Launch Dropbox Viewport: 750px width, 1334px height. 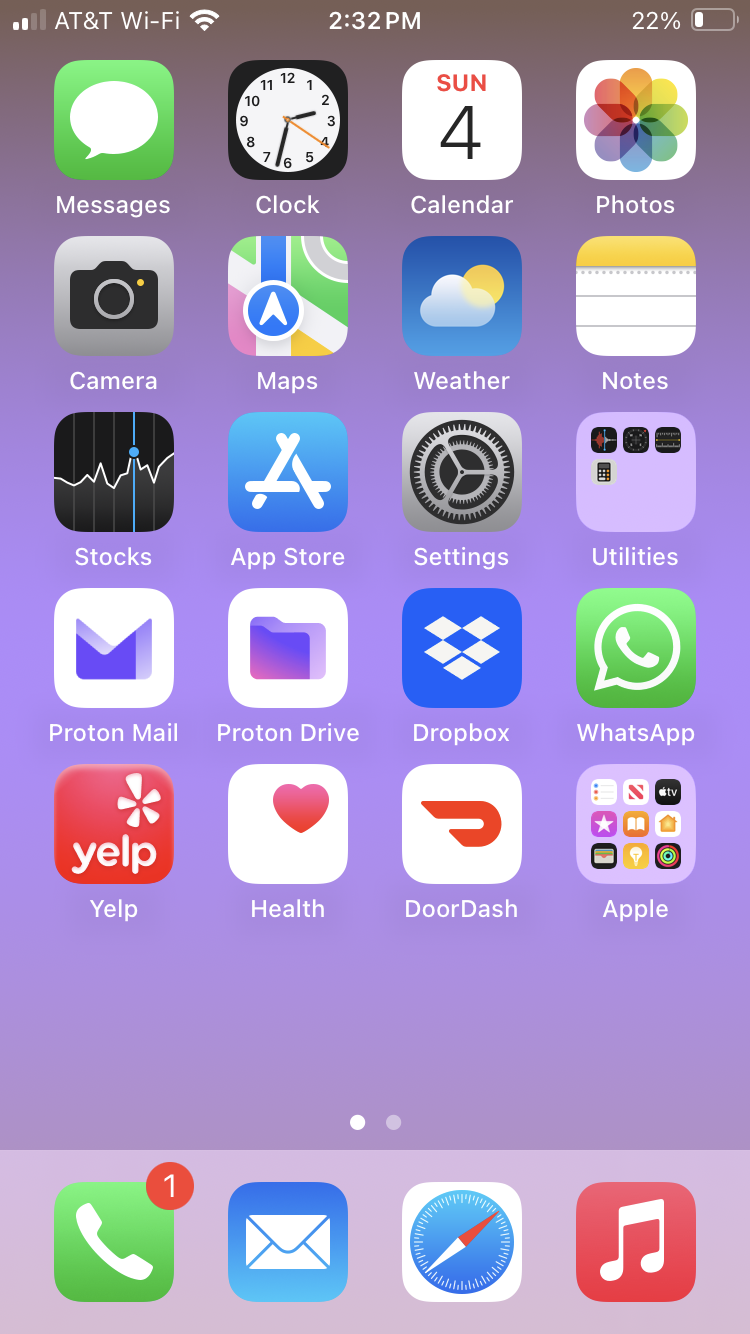coord(462,648)
